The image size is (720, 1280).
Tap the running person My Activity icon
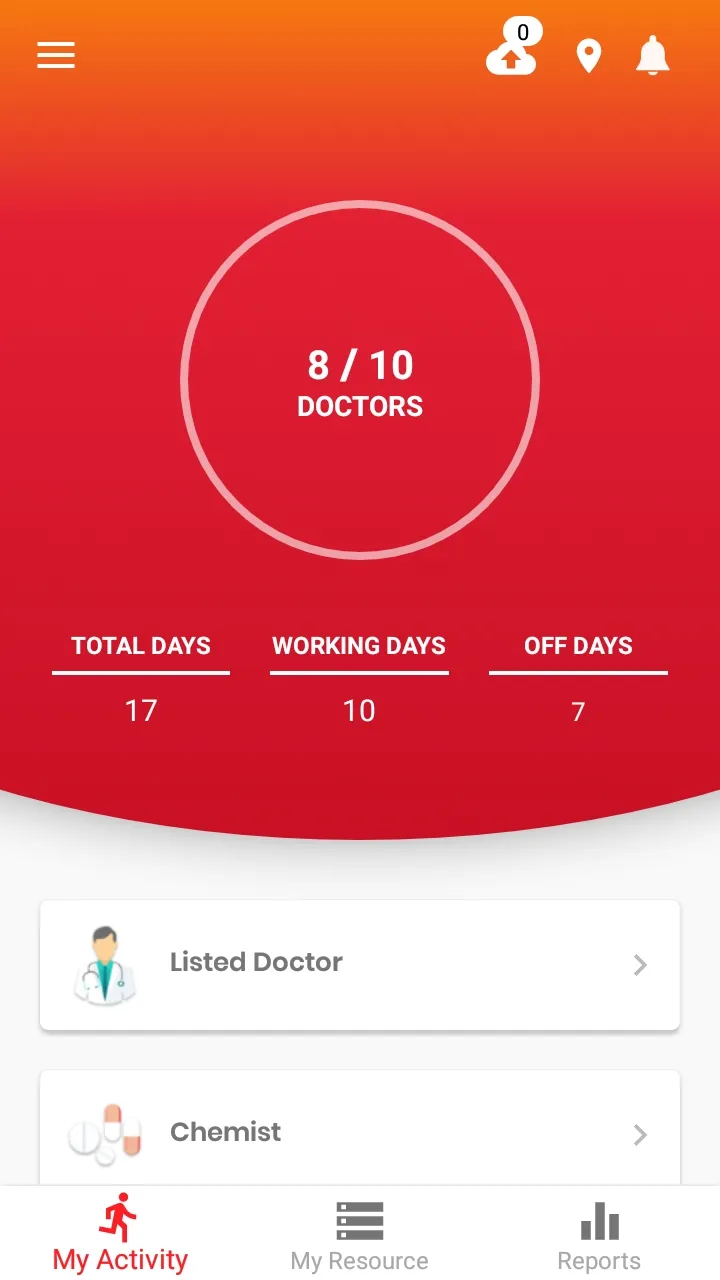click(119, 1215)
